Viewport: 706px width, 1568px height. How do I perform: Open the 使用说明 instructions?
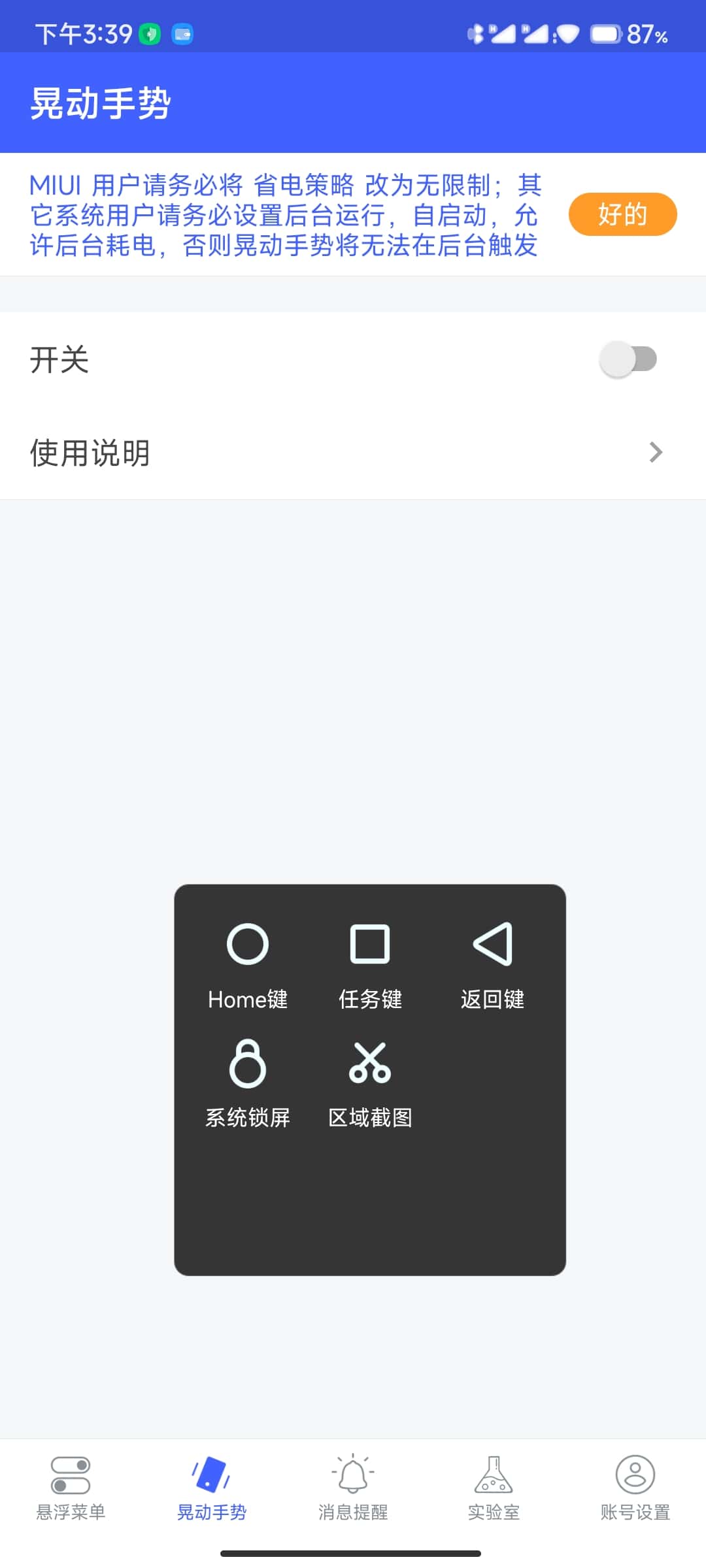[x=353, y=452]
